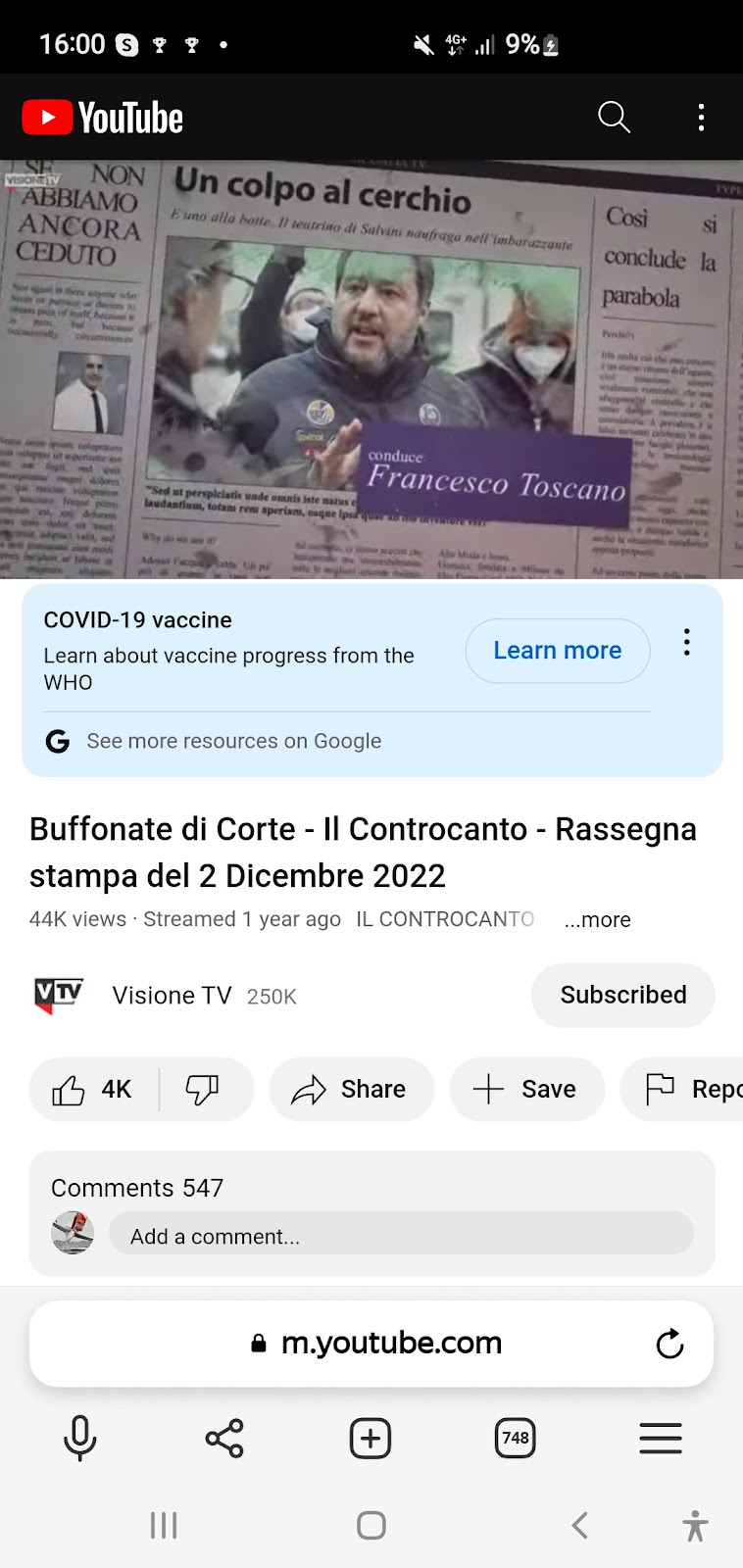The image size is (743, 1568).
Task: Tap Learn more about COVID-19 vaccine
Action: pyautogui.click(x=558, y=651)
